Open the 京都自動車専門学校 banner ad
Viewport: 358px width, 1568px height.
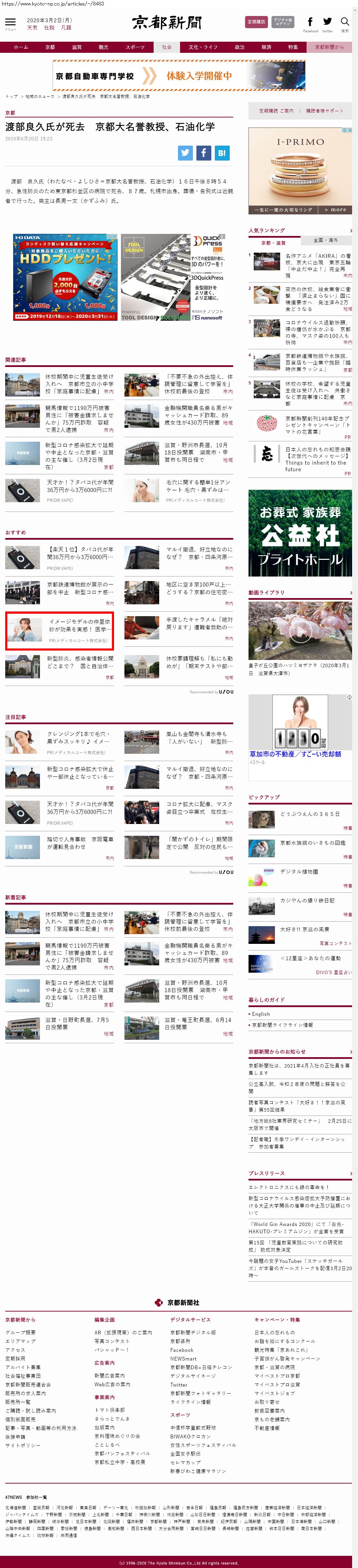point(179,76)
